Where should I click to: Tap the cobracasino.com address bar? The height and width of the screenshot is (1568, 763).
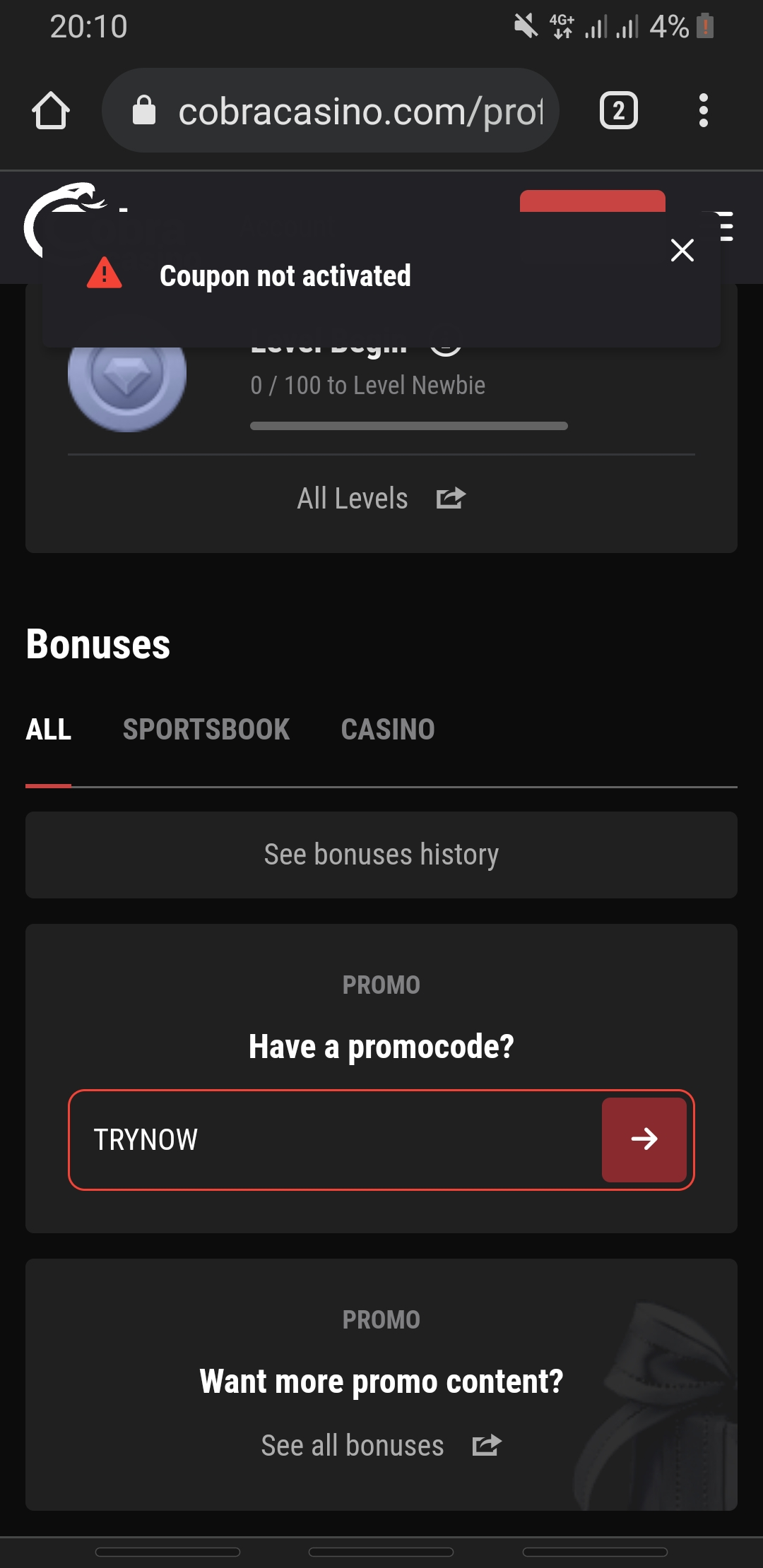click(331, 110)
